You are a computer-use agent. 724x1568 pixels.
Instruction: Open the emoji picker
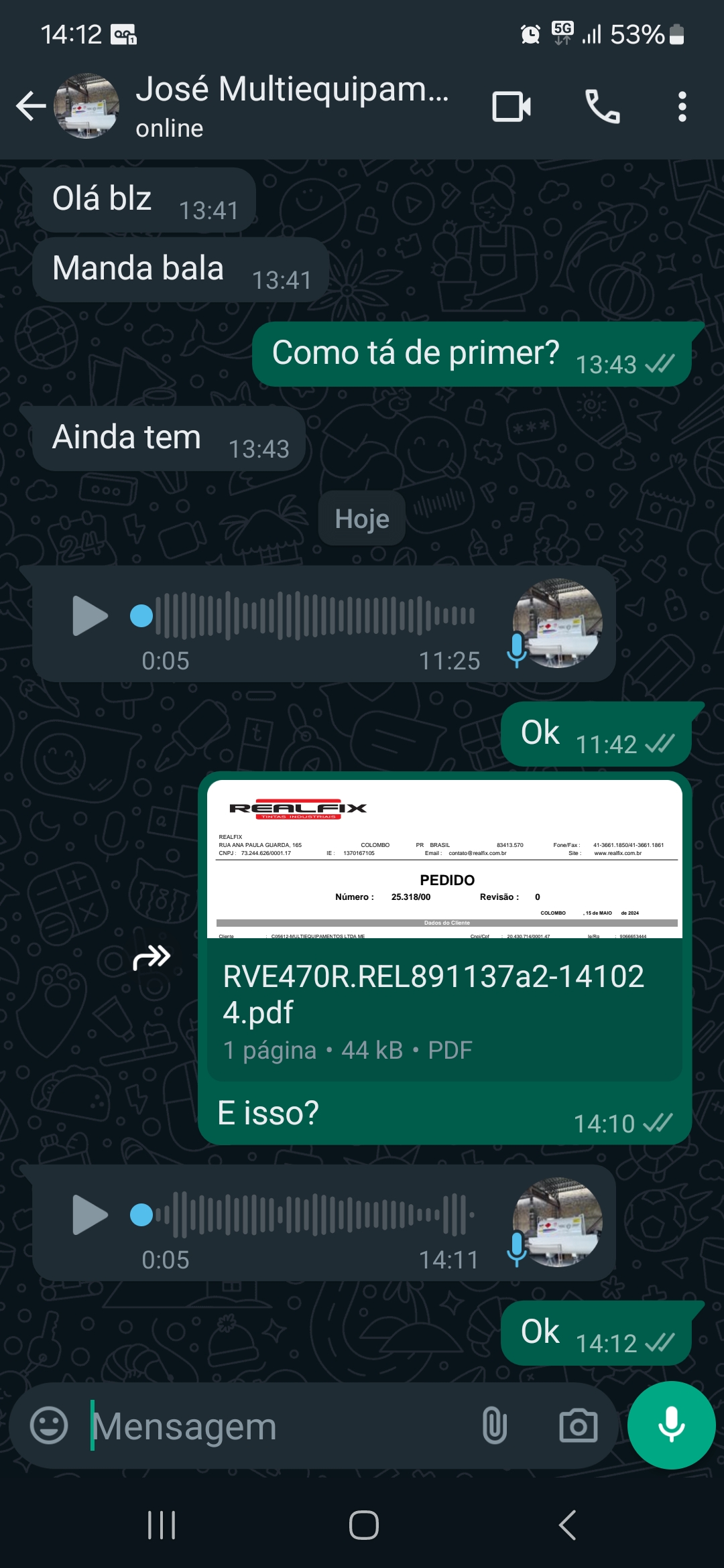[x=49, y=1425]
